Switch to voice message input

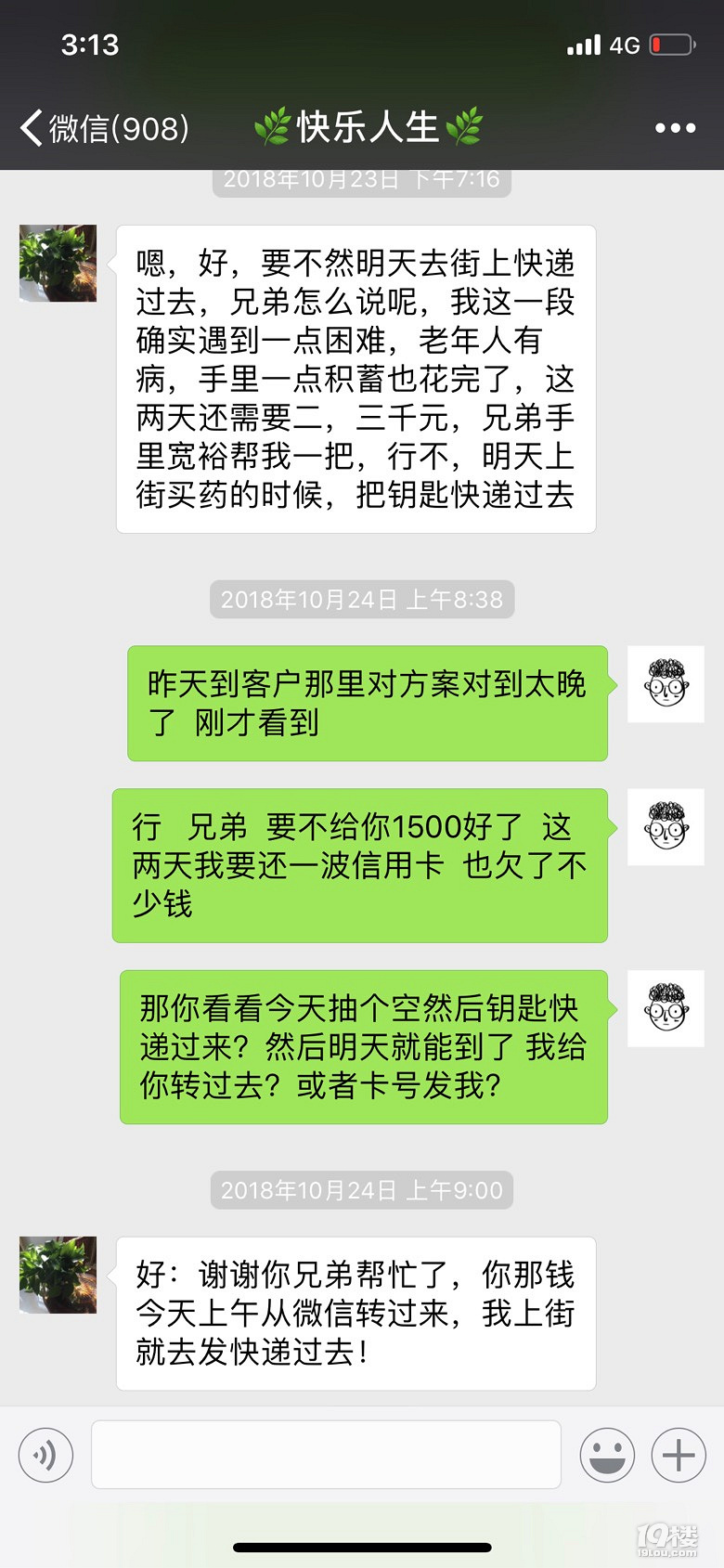coord(45,1455)
